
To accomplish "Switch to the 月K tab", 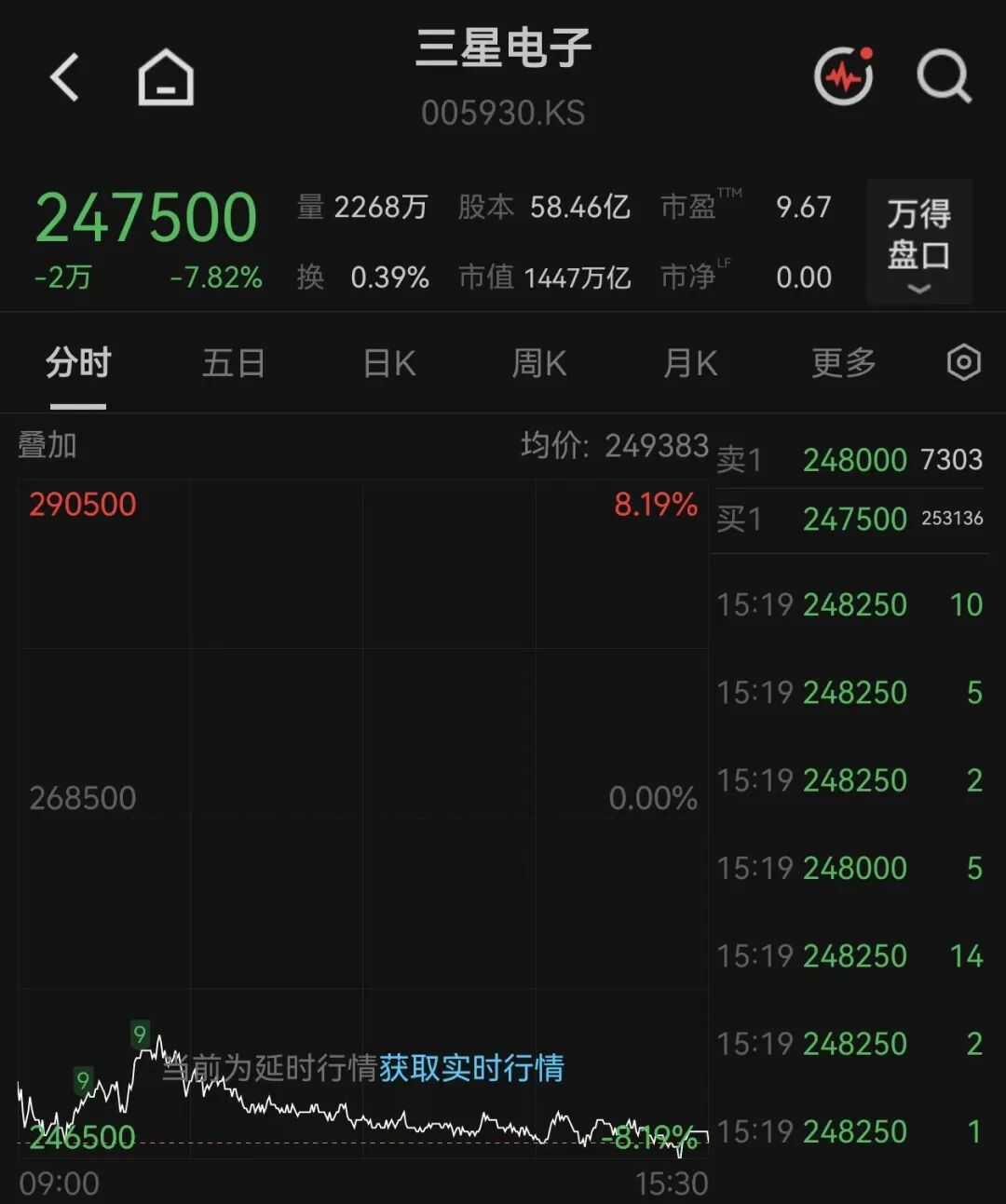I will pos(690,362).
